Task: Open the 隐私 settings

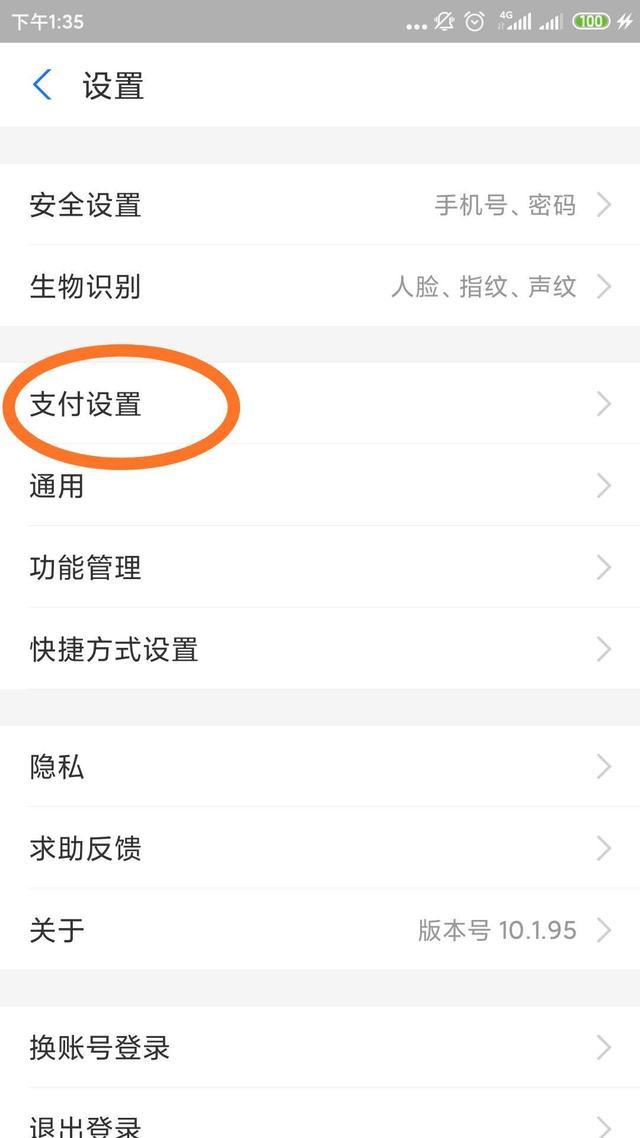Action: 320,766
